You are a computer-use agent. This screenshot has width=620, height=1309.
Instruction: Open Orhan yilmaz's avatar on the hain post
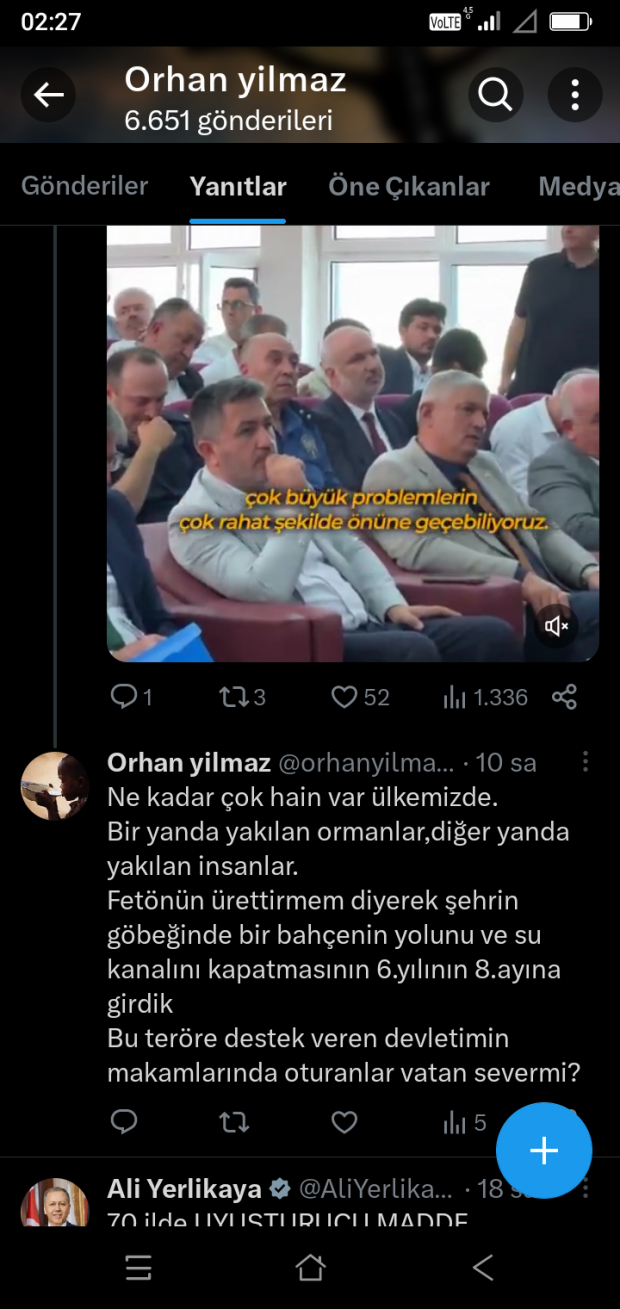coord(55,786)
